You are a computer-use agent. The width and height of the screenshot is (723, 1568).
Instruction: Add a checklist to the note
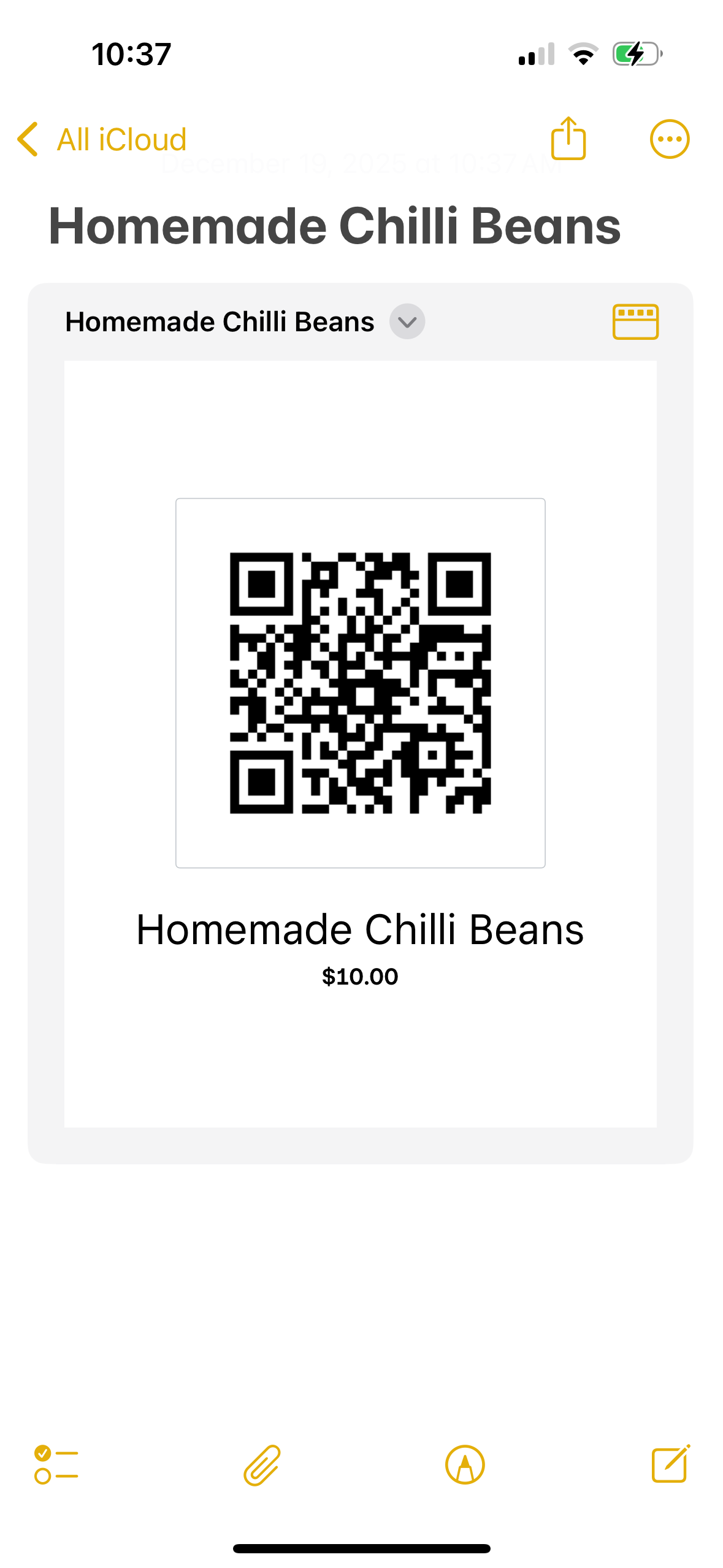click(x=56, y=1465)
